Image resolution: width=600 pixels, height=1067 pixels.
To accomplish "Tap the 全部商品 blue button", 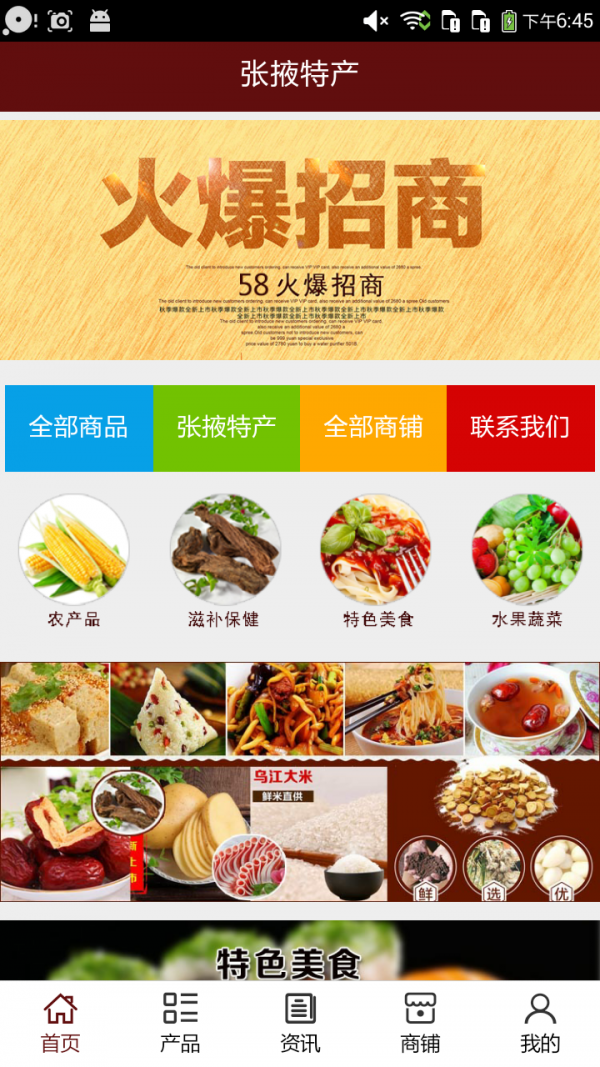I will pos(79,428).
